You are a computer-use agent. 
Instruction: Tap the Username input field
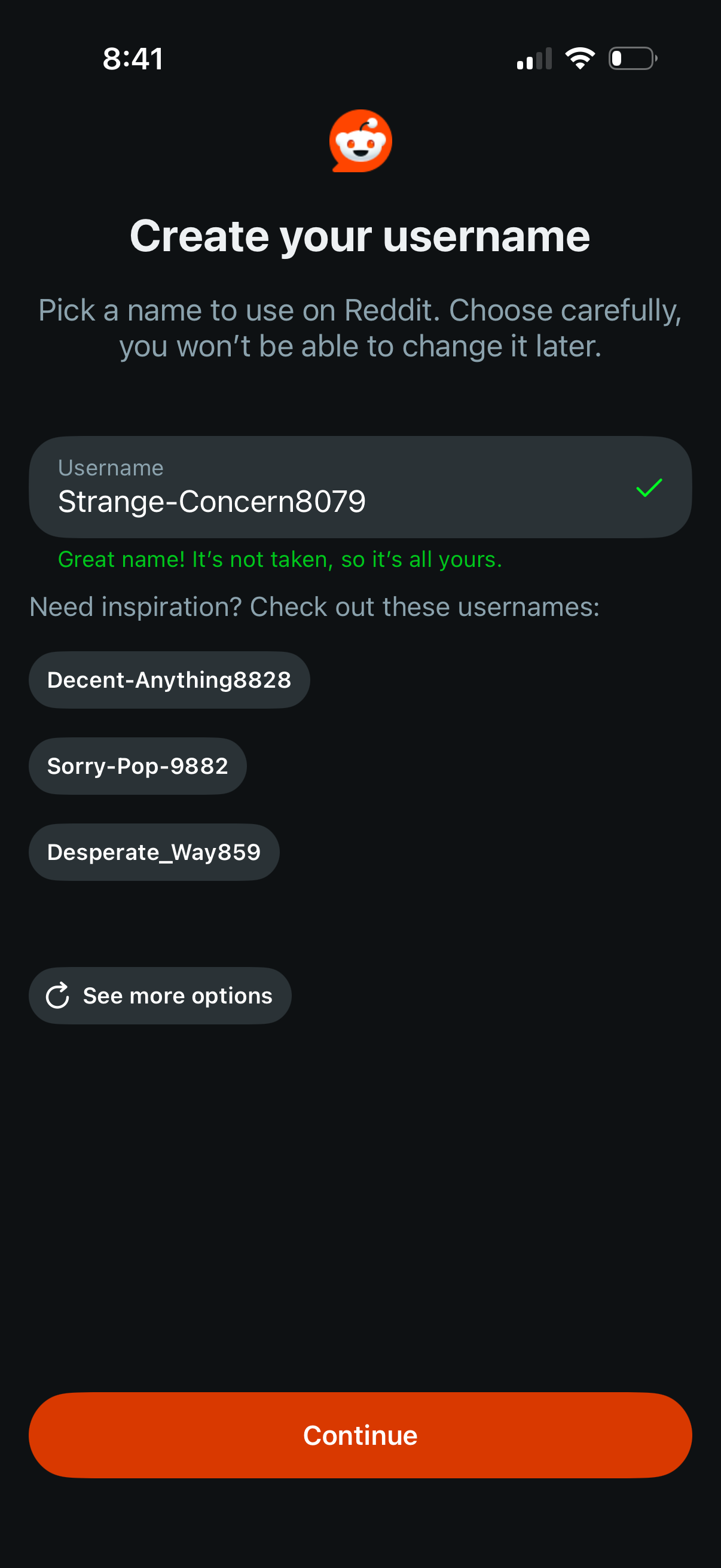[360, 486]
